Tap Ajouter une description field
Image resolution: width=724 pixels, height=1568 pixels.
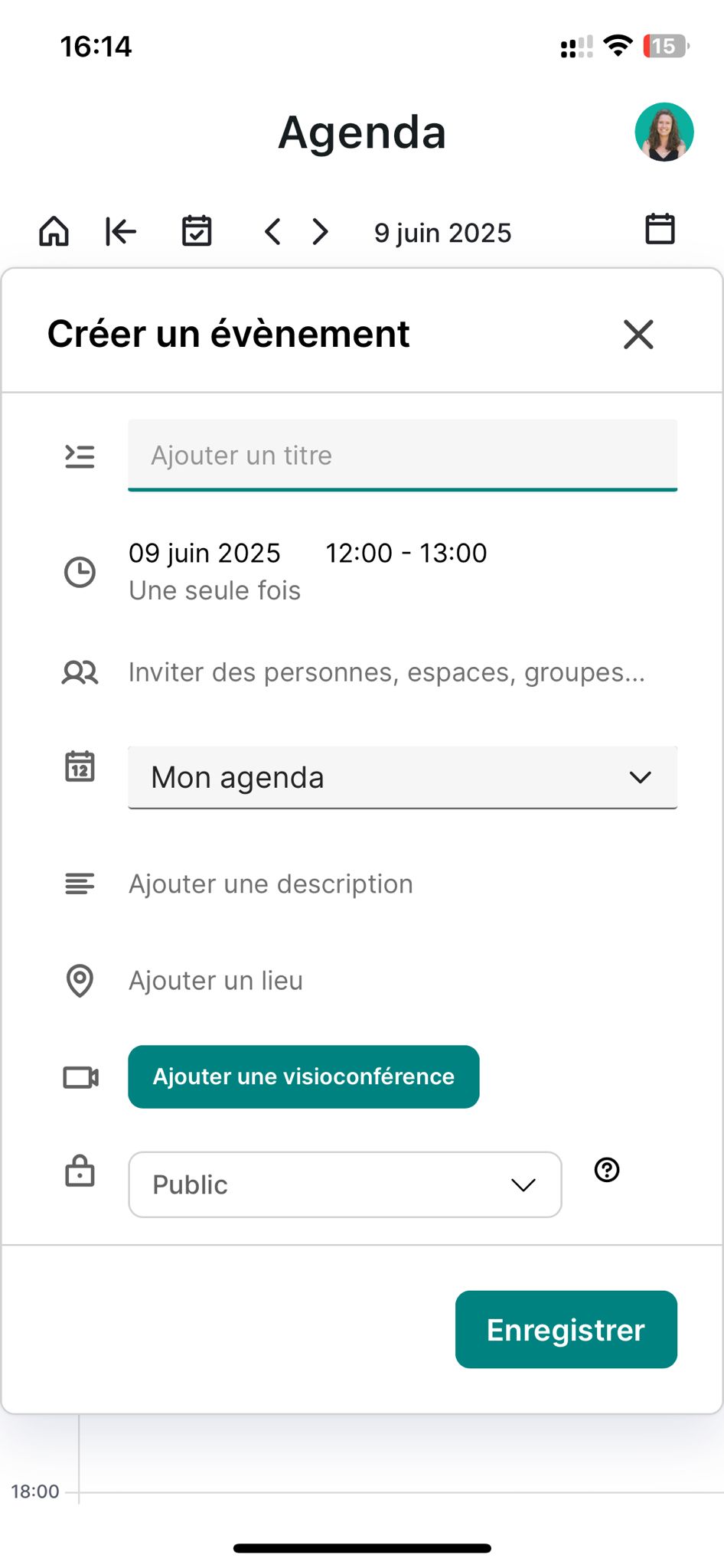(271, 884)
